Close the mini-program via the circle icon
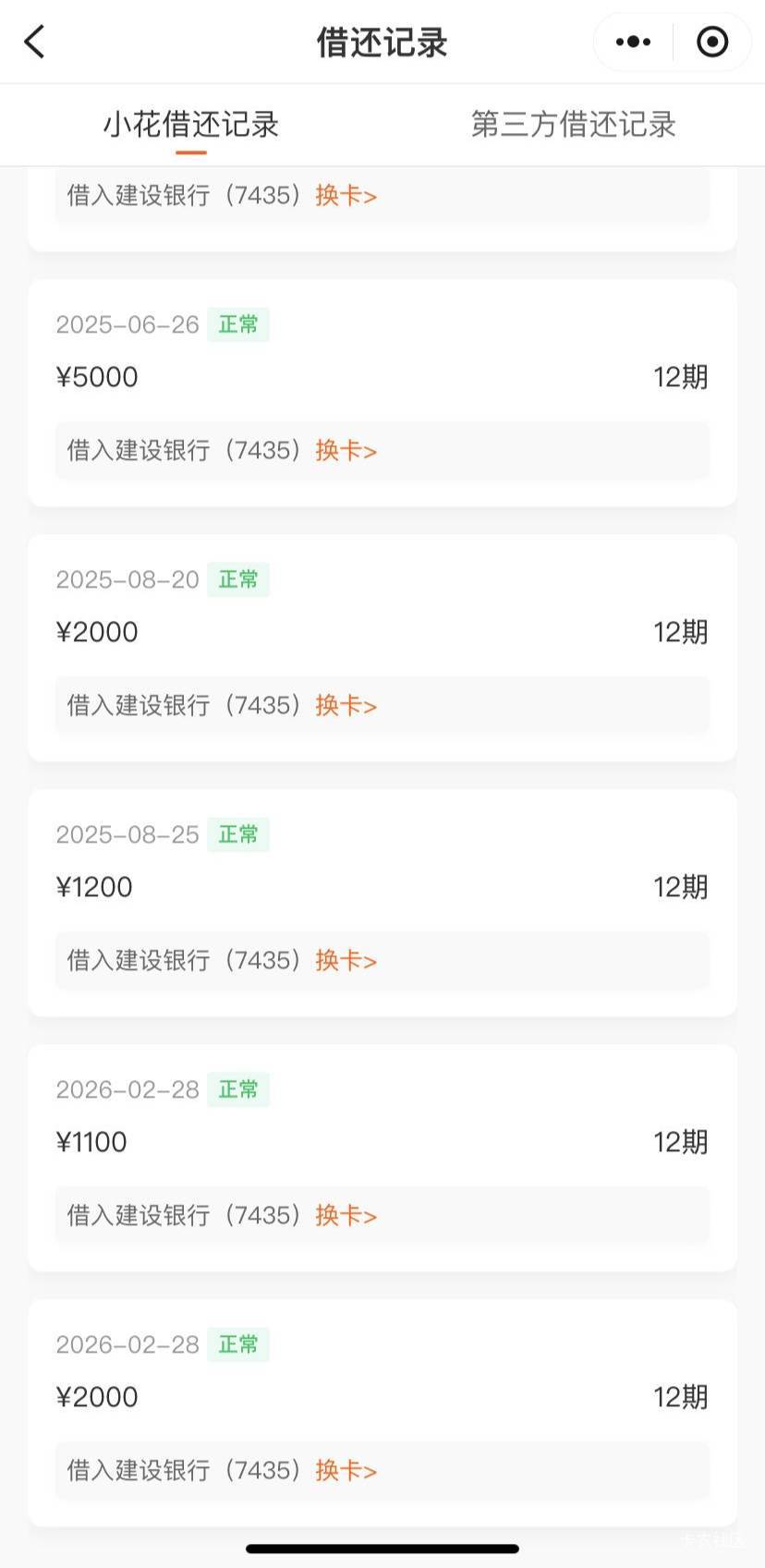The image size is (765, 1568). tap(712, 42)
